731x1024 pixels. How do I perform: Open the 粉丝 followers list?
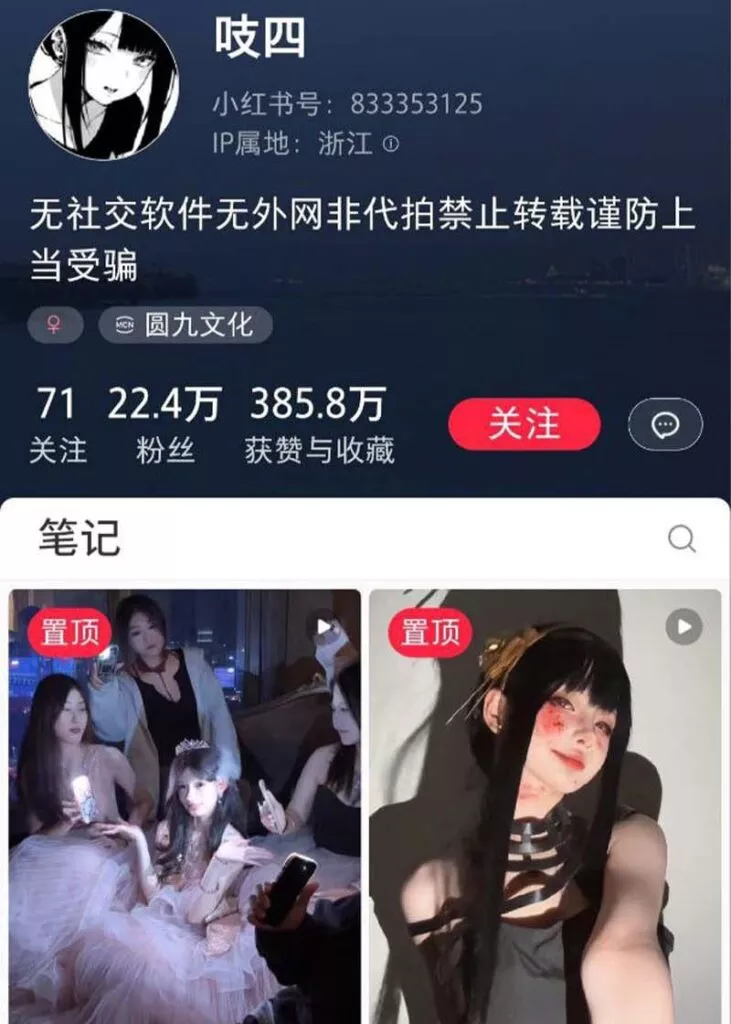coord(165,427)
